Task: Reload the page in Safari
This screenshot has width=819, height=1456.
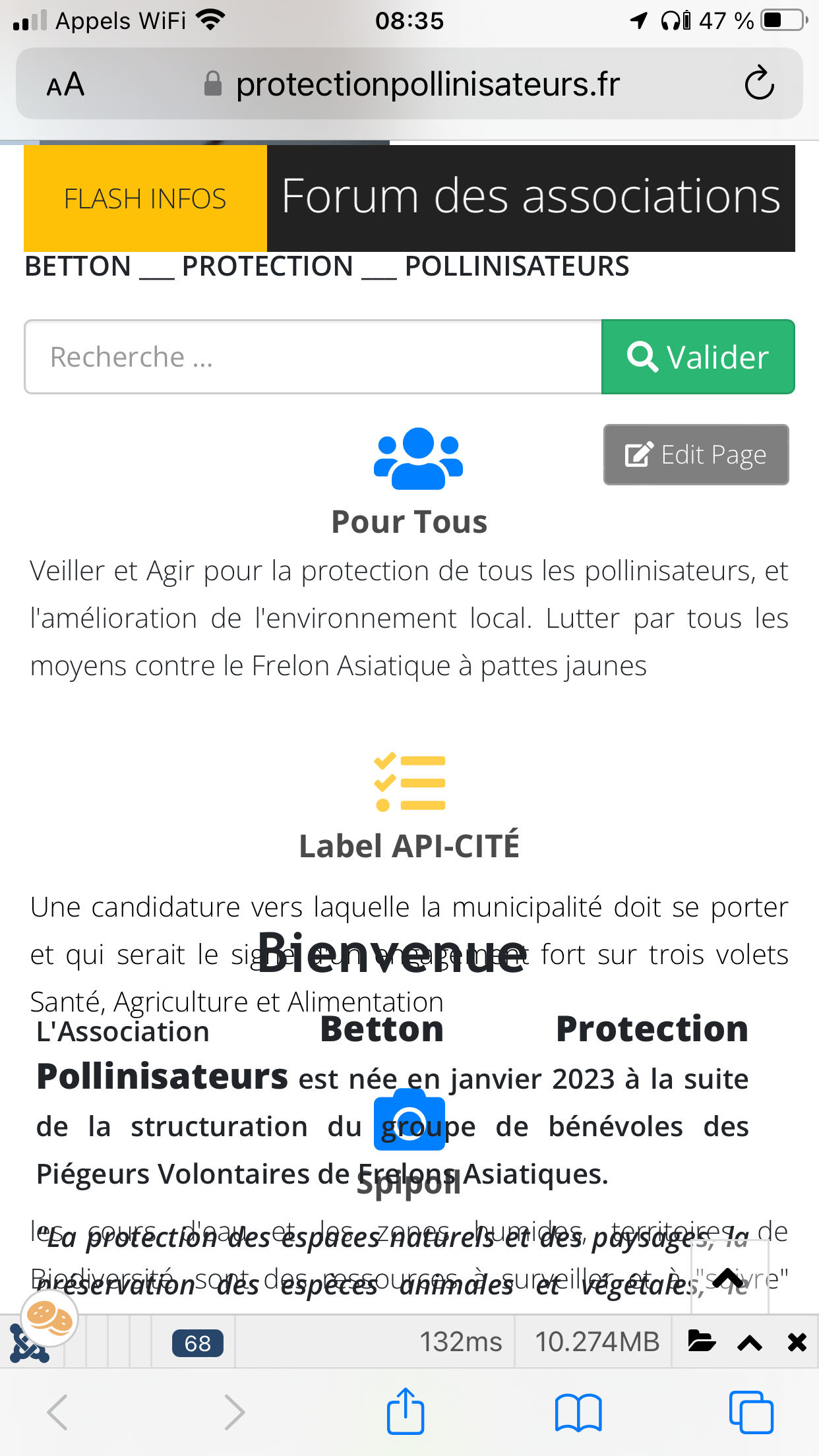Action: (x=759, y=83)
